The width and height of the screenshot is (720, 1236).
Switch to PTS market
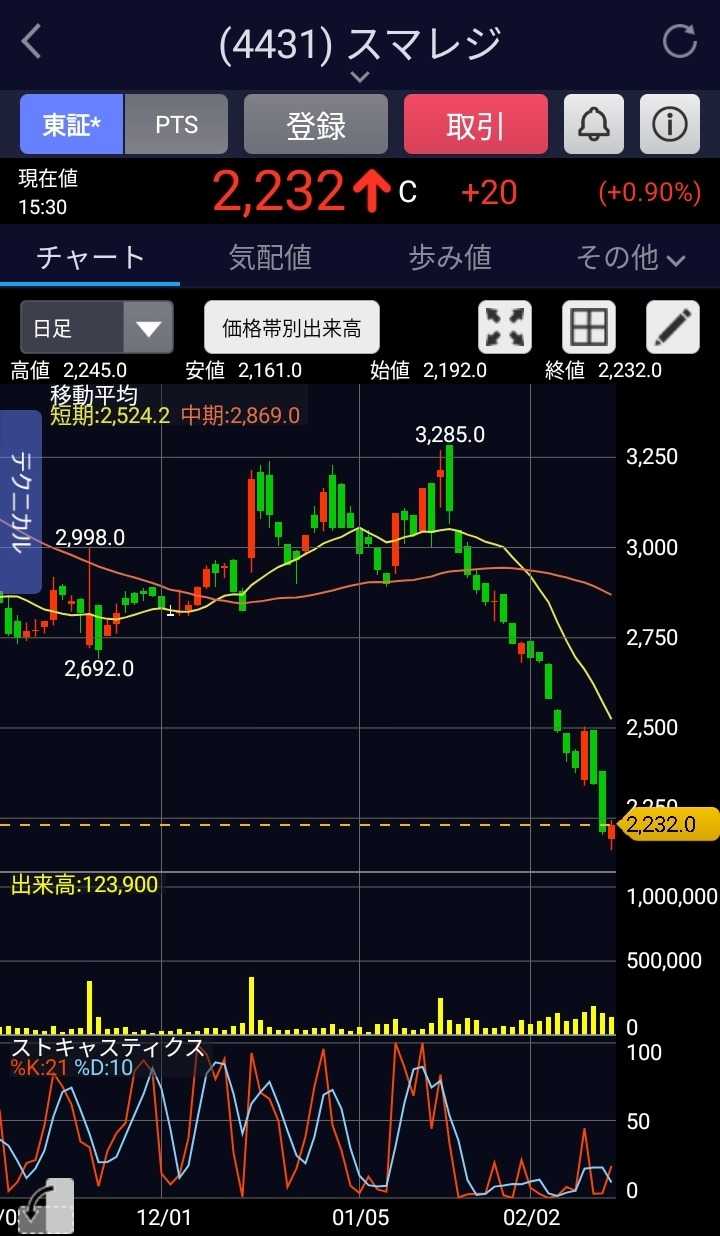click(177, 125)
